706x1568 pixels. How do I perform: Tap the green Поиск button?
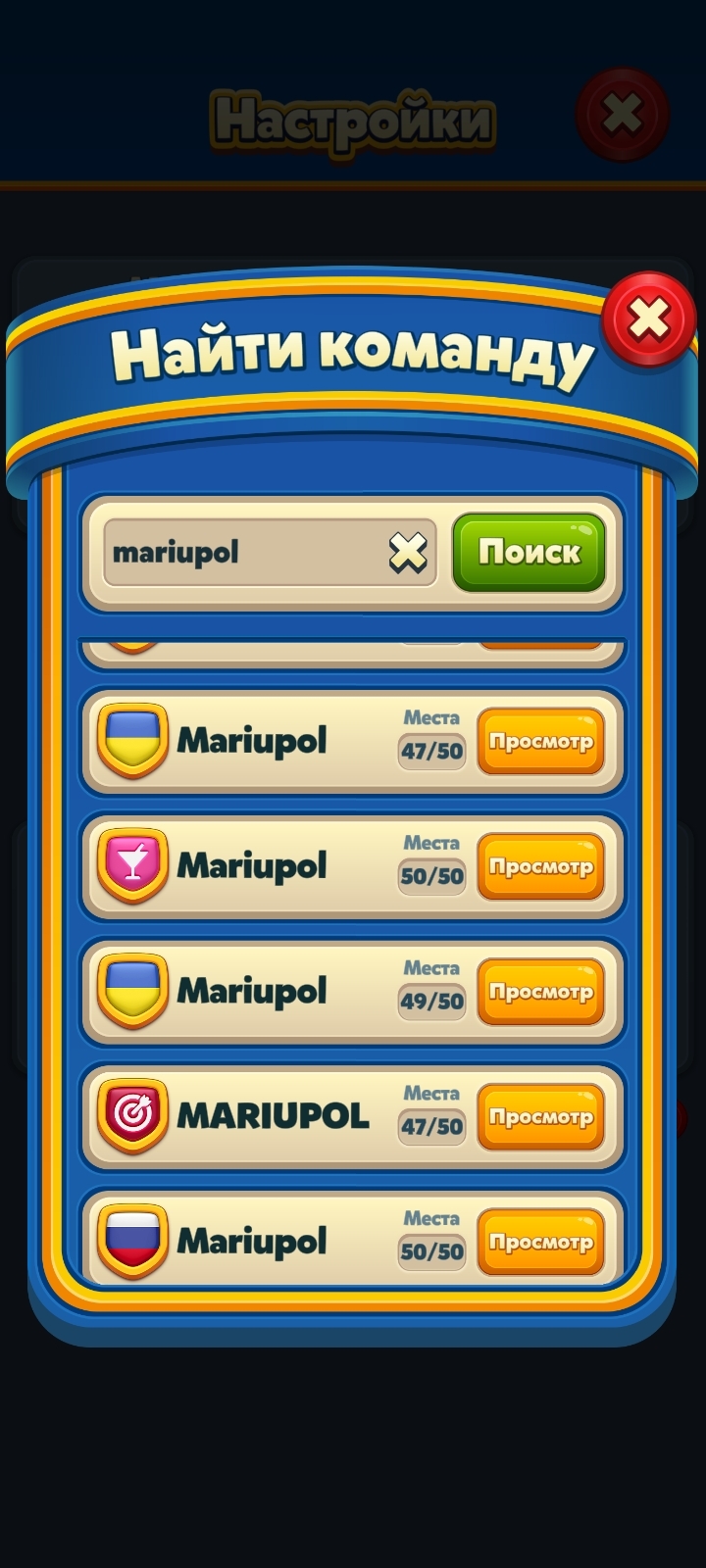pos(529,553)
